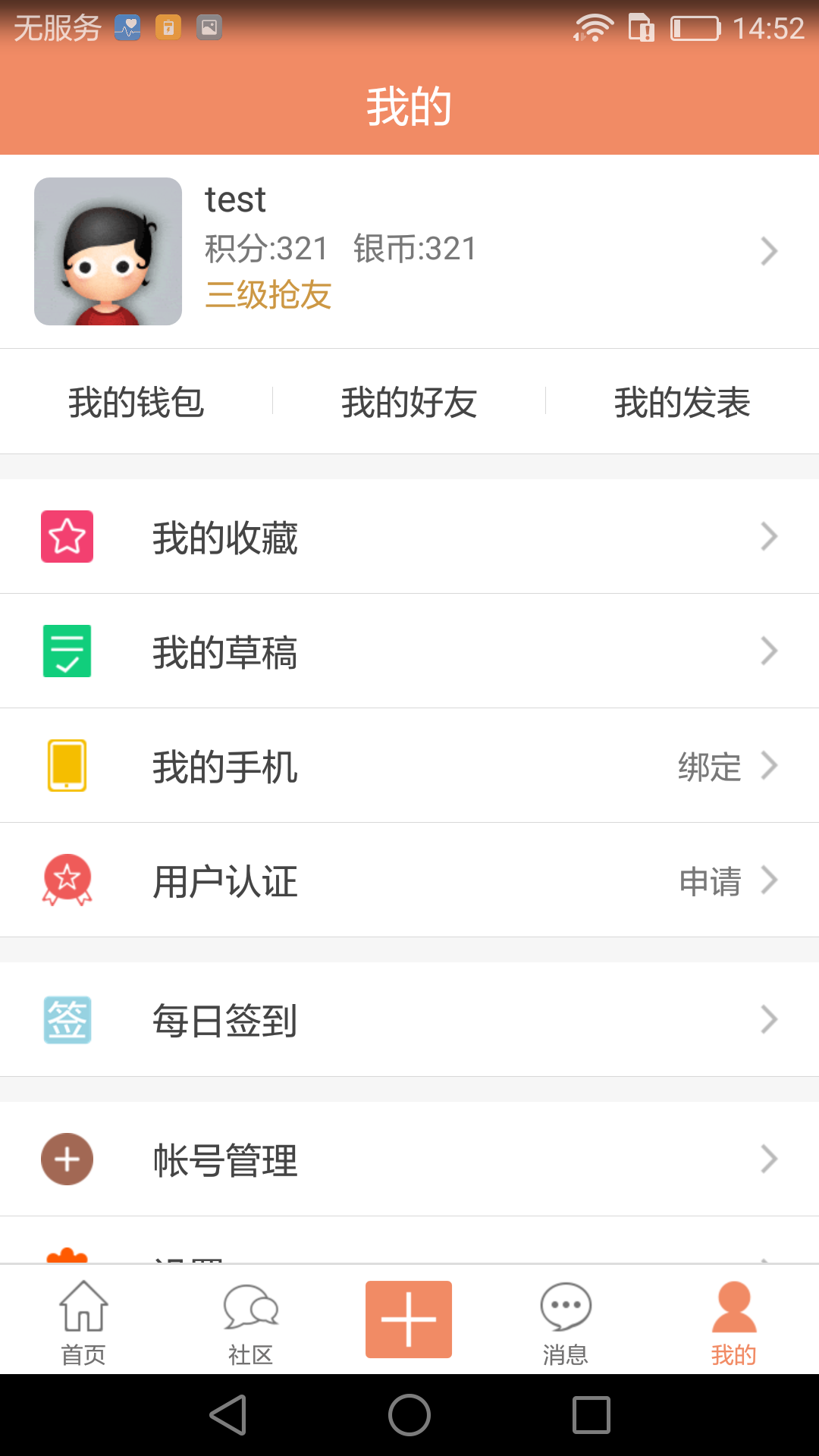Open 我的发表 posts

[x=682, y=402]
